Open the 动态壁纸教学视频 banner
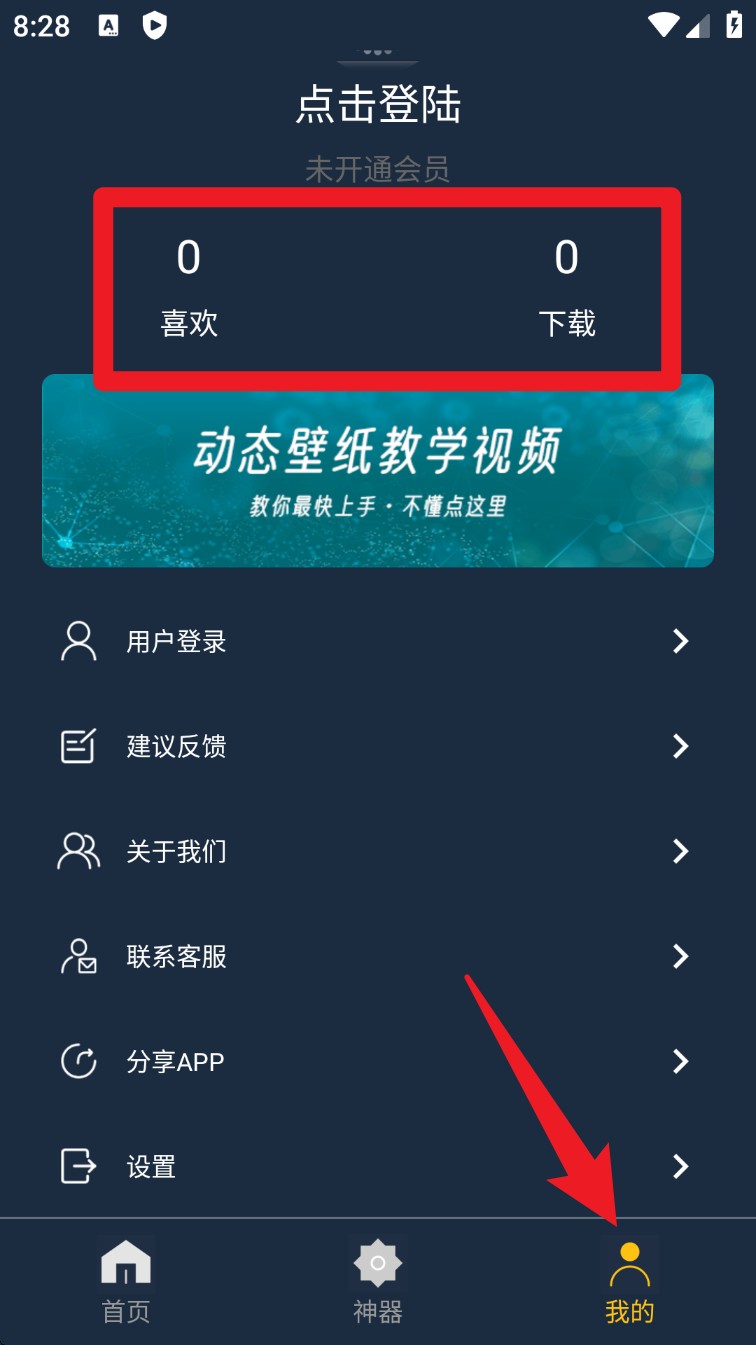 [x=378, y=471]
